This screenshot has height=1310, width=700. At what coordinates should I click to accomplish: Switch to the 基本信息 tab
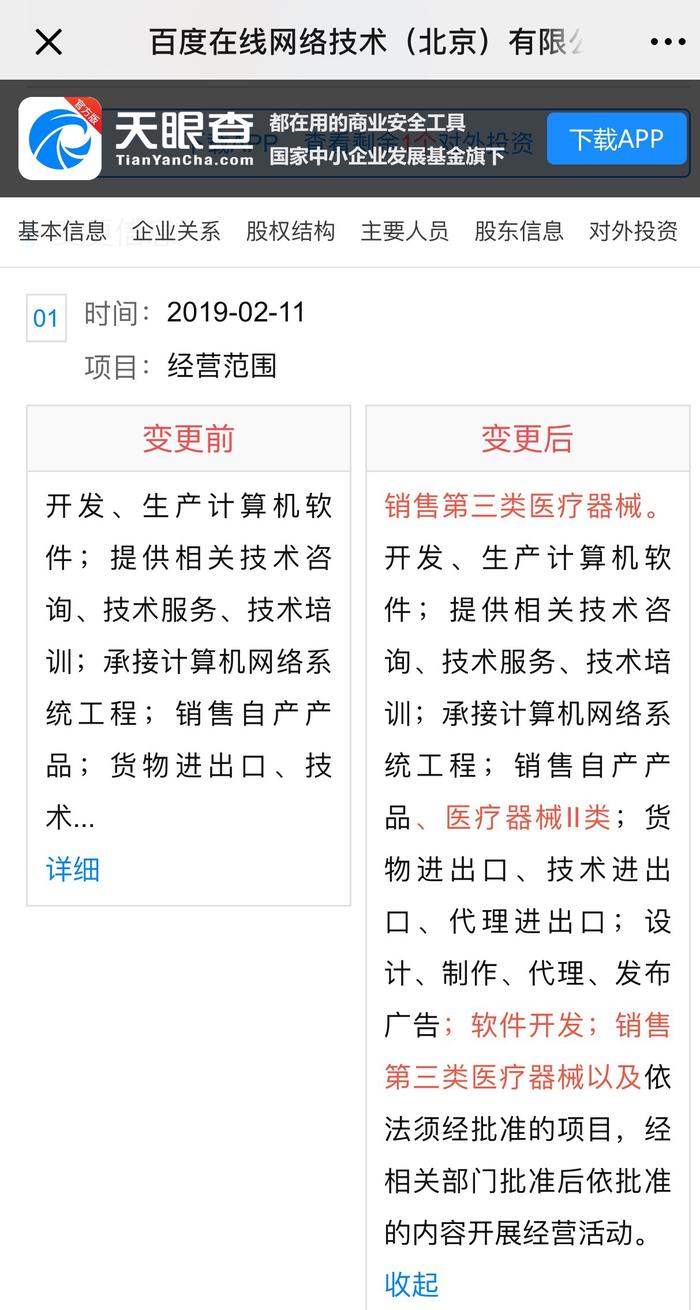62,231
